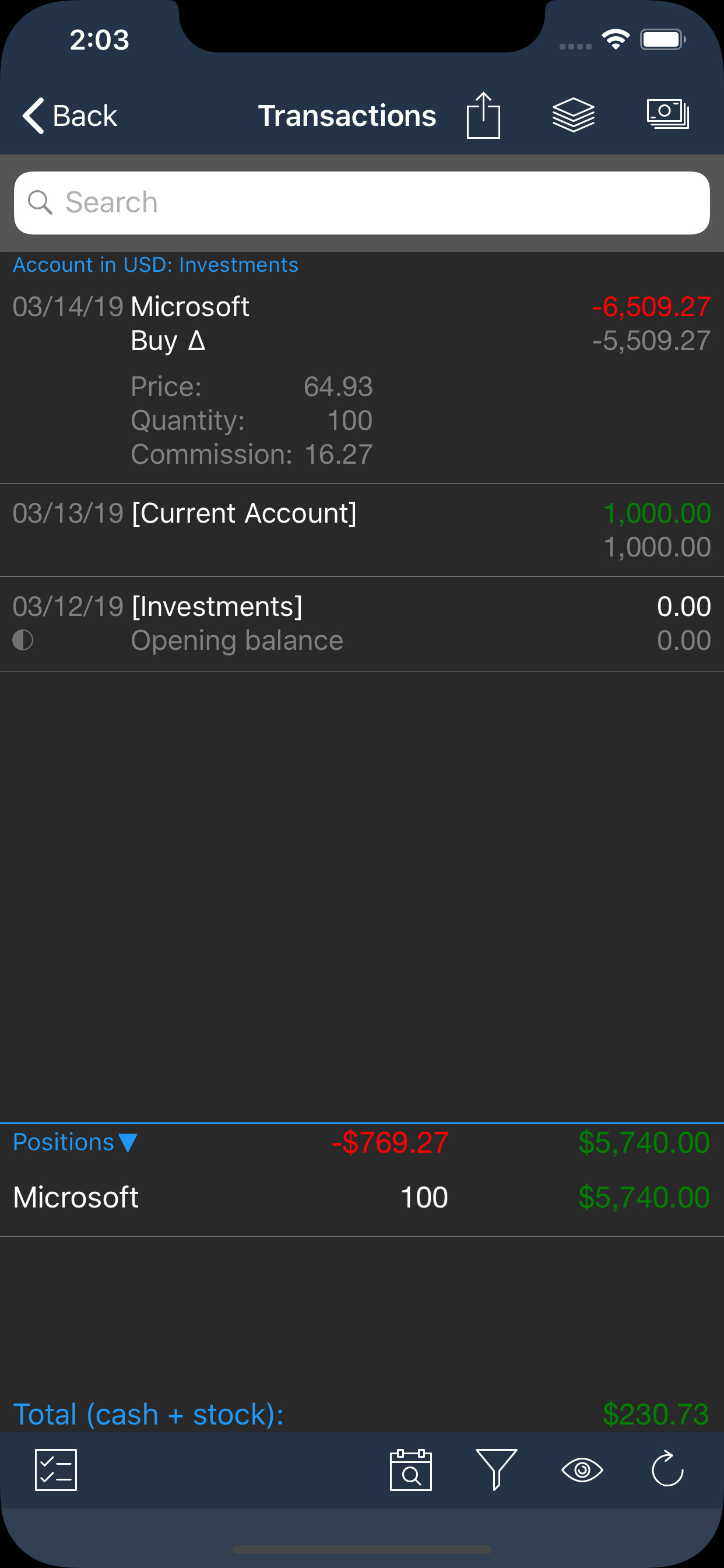Viewport: 724px width, 1568px height.
Task: Tap the share icon in the top bar
Action: pyautogui.click(x=483, y=115)
